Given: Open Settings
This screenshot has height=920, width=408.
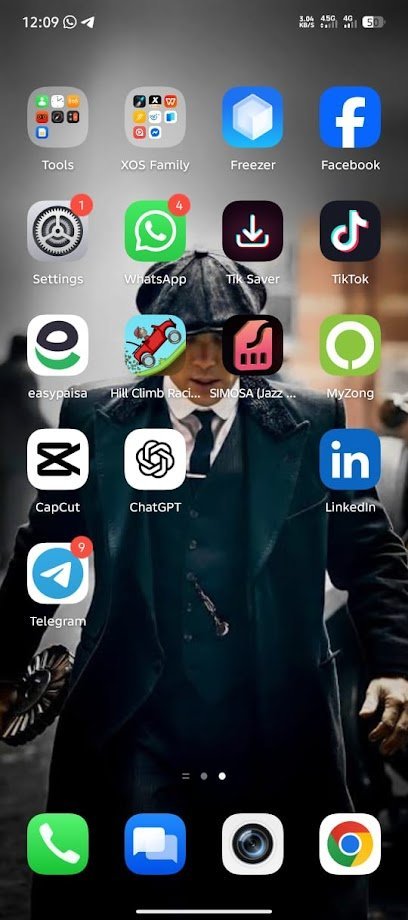Looking at the screenshot, I should pos(58,231).
